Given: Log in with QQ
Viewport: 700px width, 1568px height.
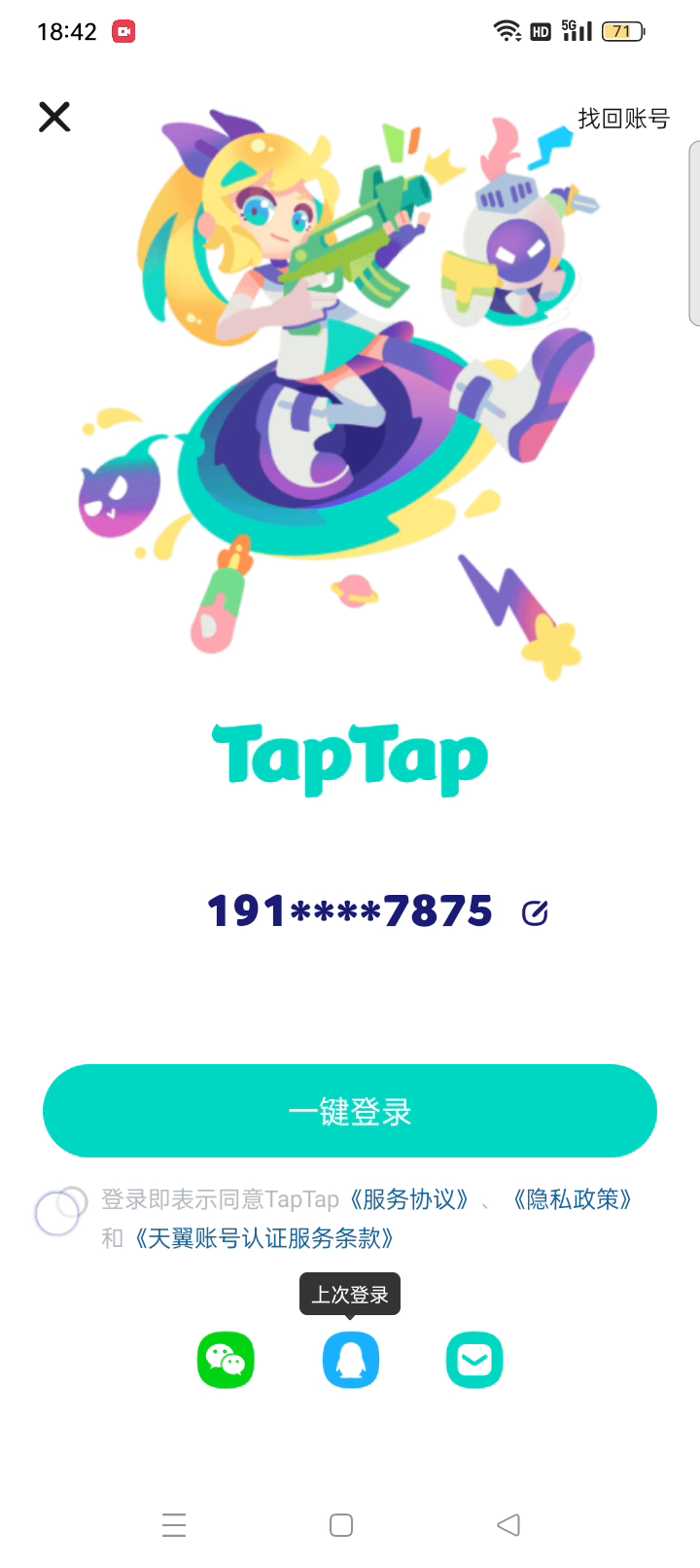Looking at the screenshot, I should click(x=350, y=1360).
